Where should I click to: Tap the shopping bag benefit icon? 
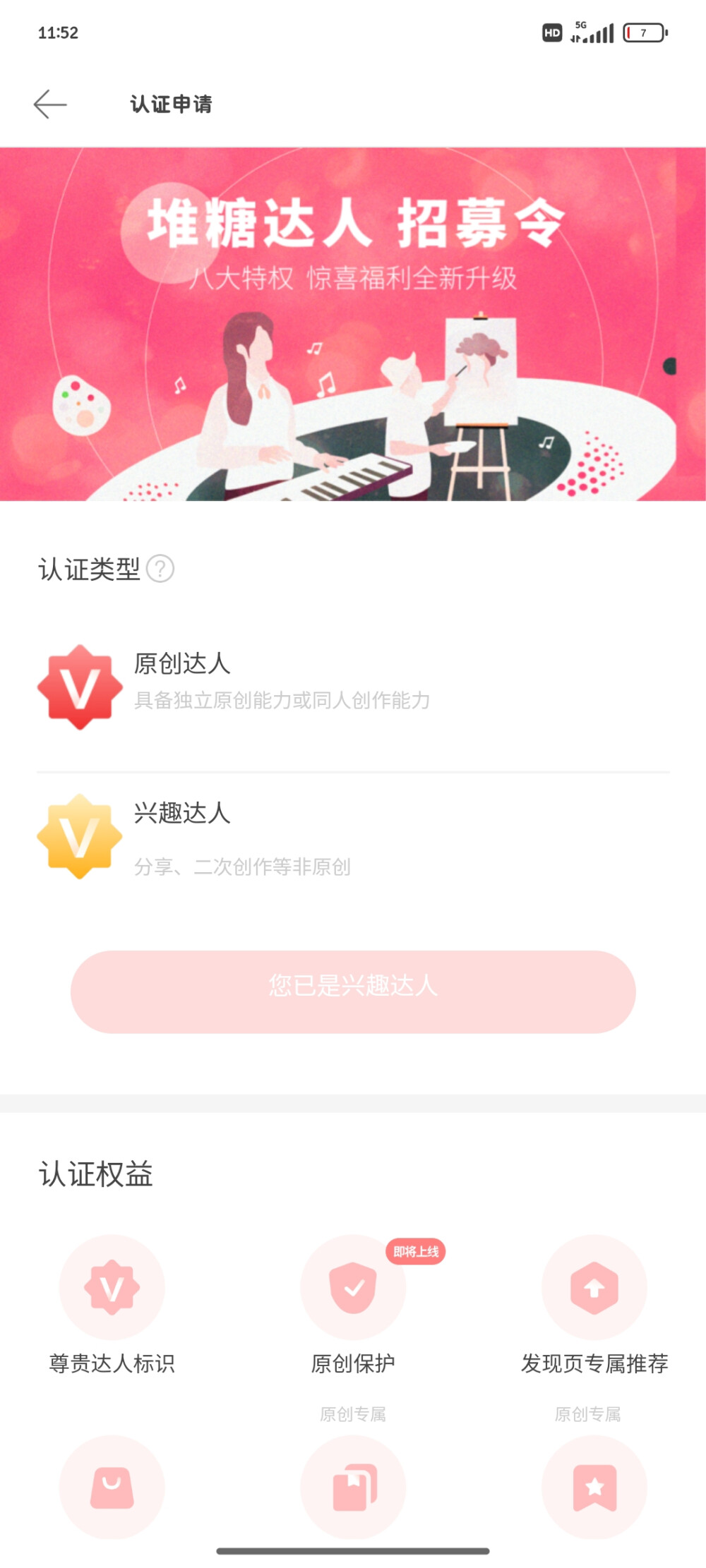(111, 1487)
